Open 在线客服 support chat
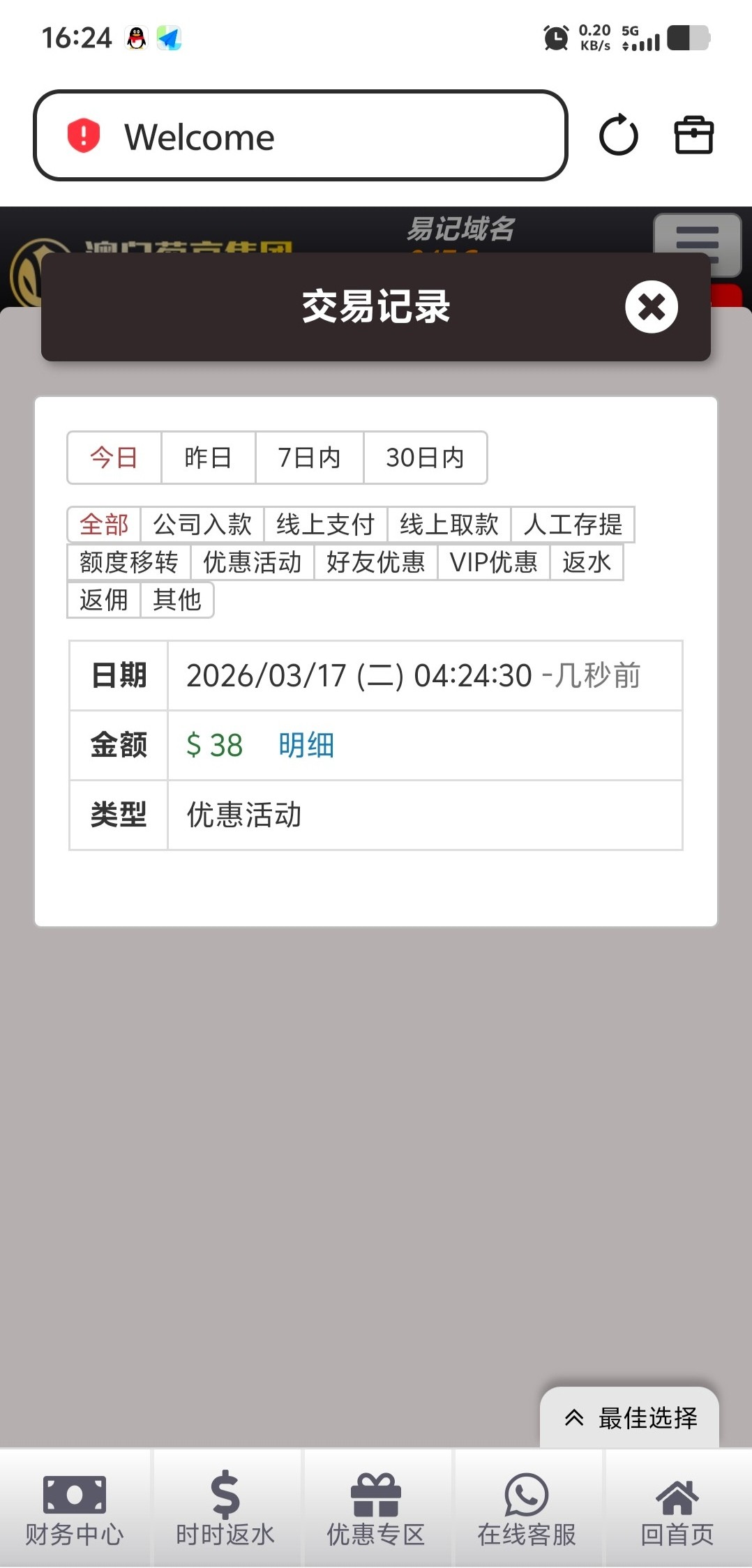This screenshot has width=752, height=1568. point(527,1508)
